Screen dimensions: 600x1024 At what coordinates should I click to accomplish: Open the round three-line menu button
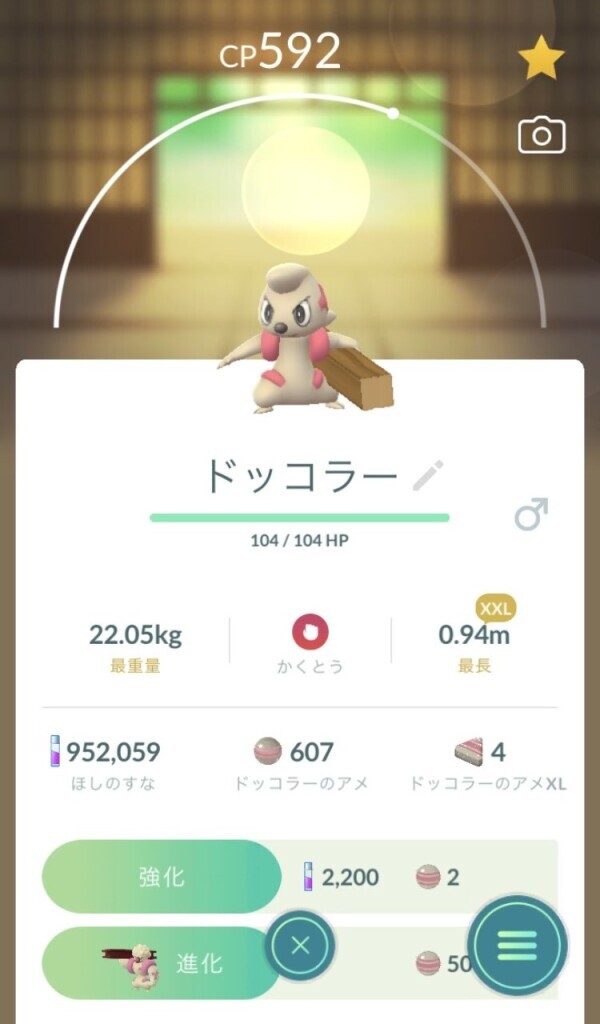[x=517, y=945]
